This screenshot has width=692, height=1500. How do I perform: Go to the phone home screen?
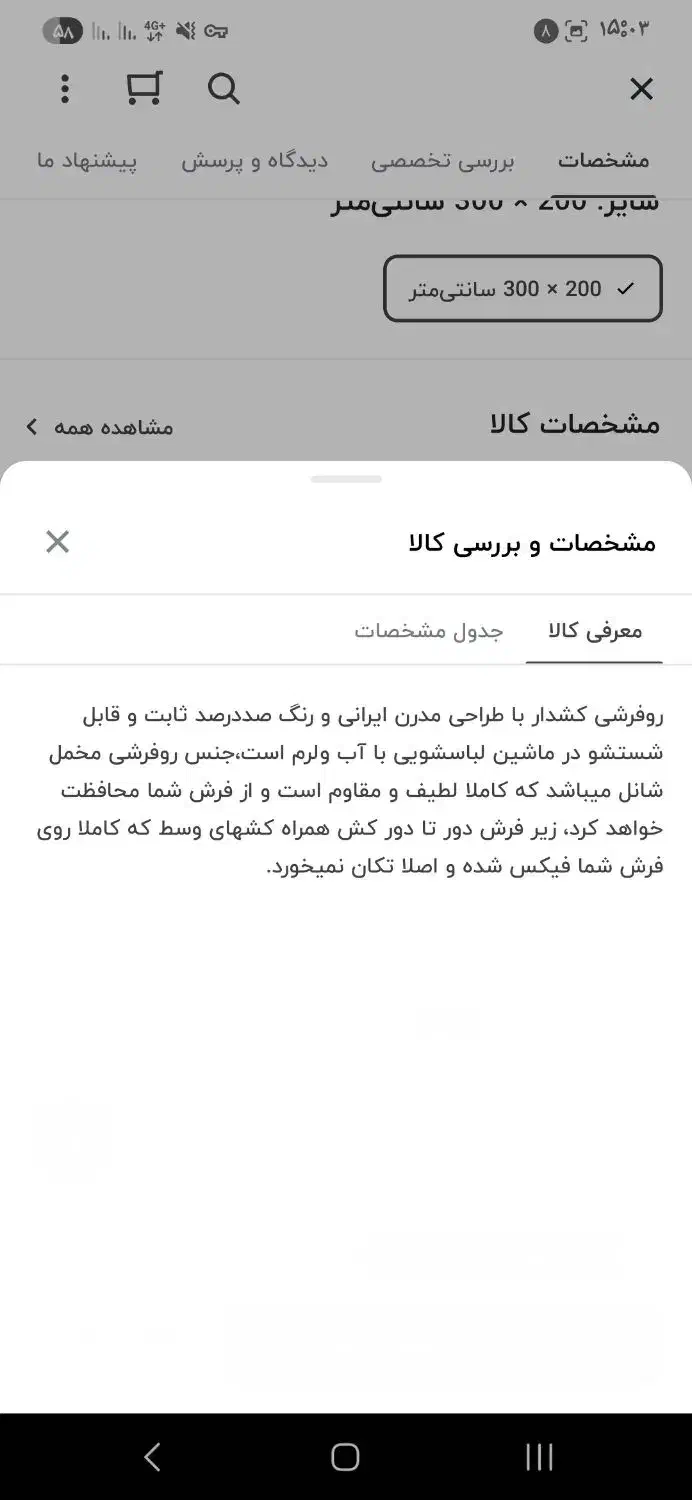pyautogui.click(x=345, y=1457)
